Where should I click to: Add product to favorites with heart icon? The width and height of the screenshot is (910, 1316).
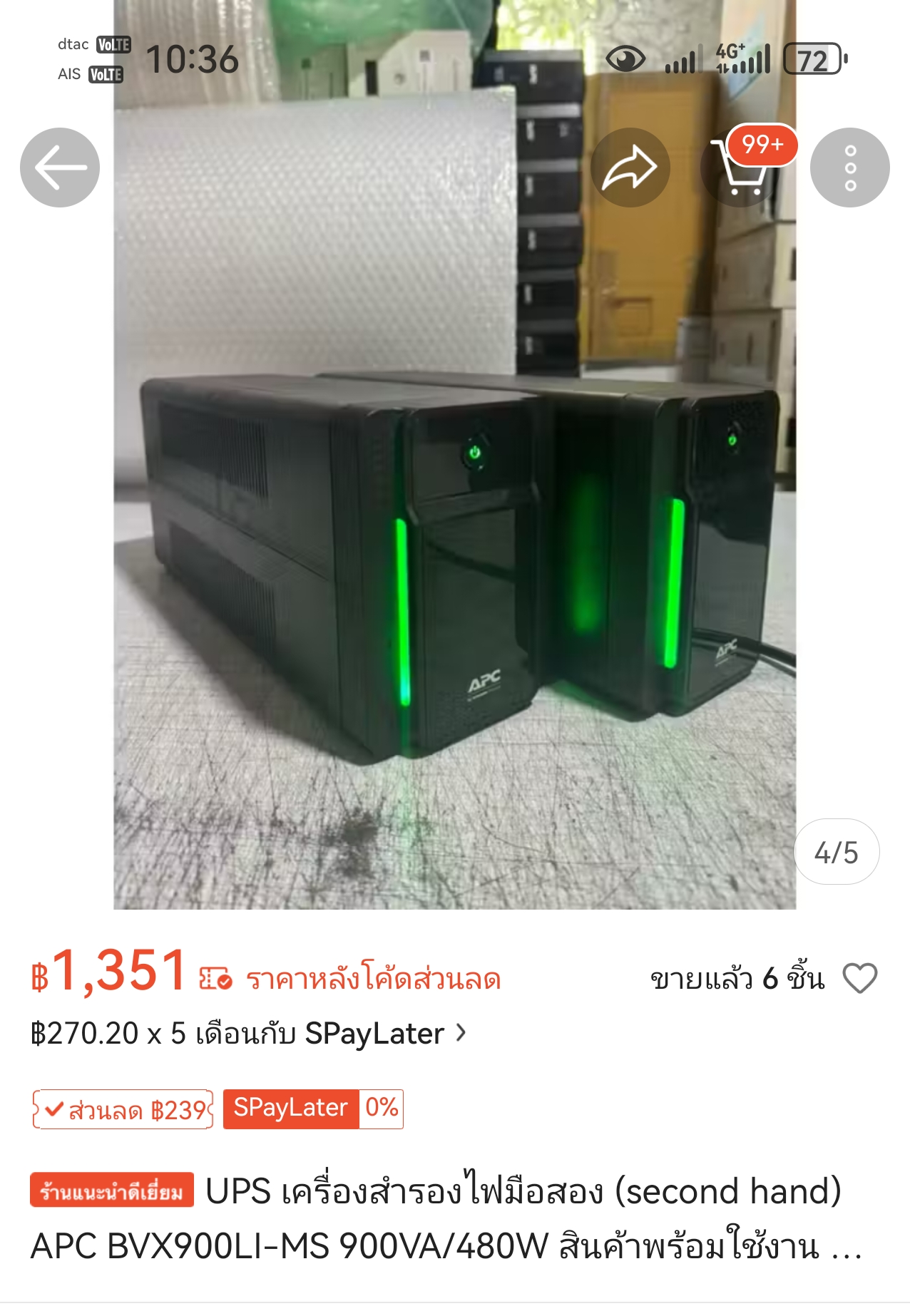point(860,978)
